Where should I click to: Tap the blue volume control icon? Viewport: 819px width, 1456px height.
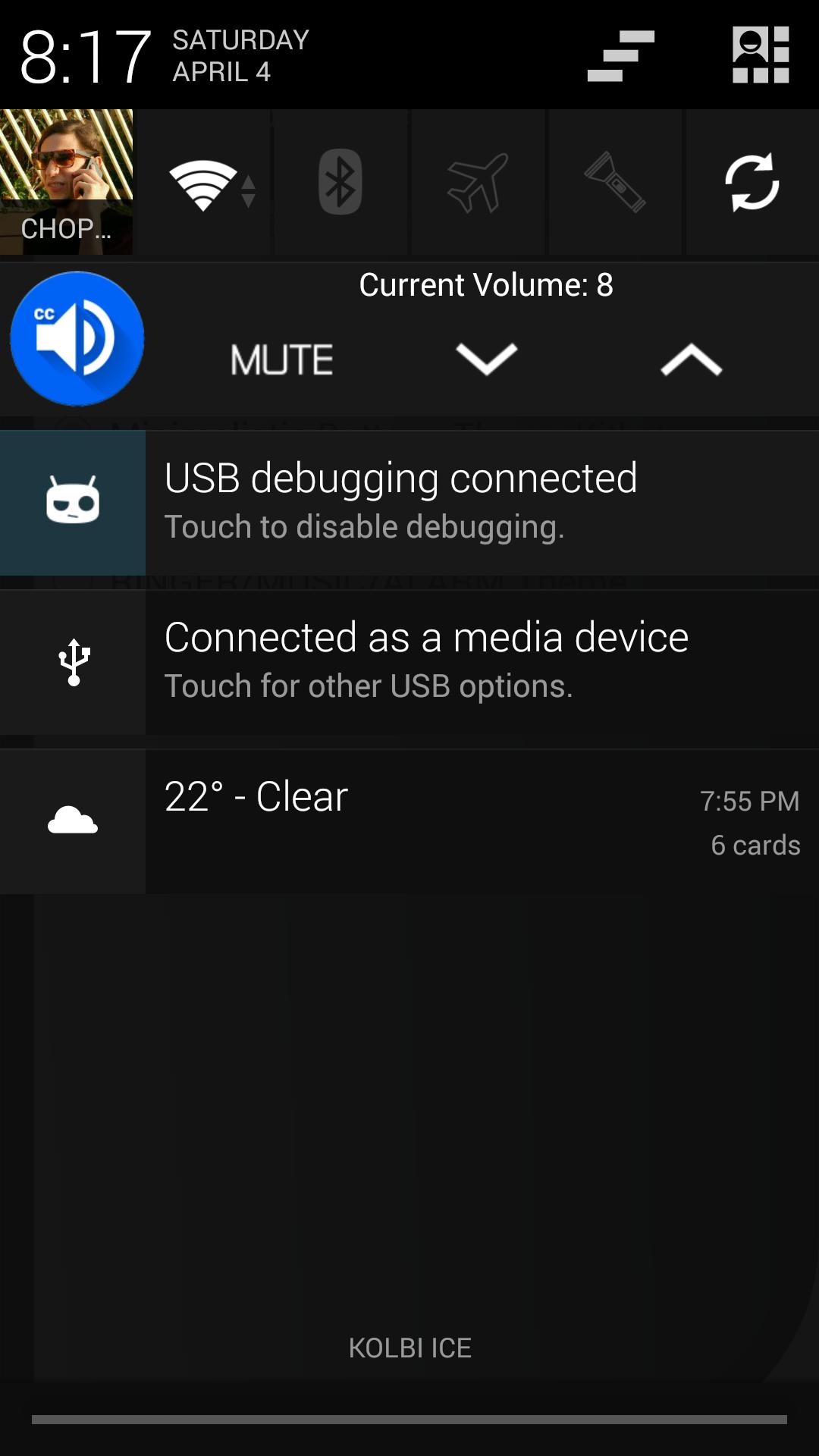[x=77, y=338]
